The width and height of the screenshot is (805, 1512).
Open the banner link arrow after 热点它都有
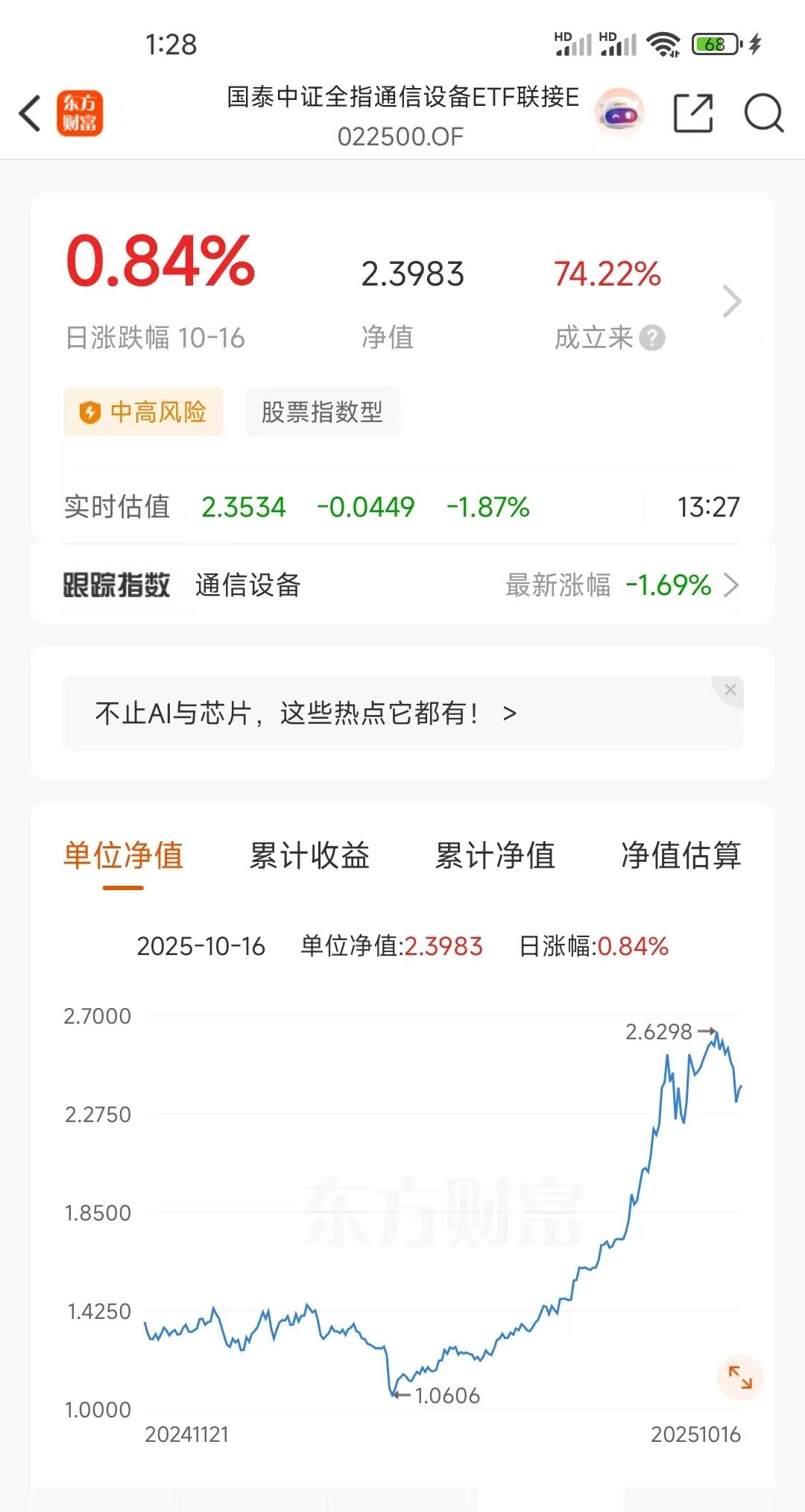(510, 714)
